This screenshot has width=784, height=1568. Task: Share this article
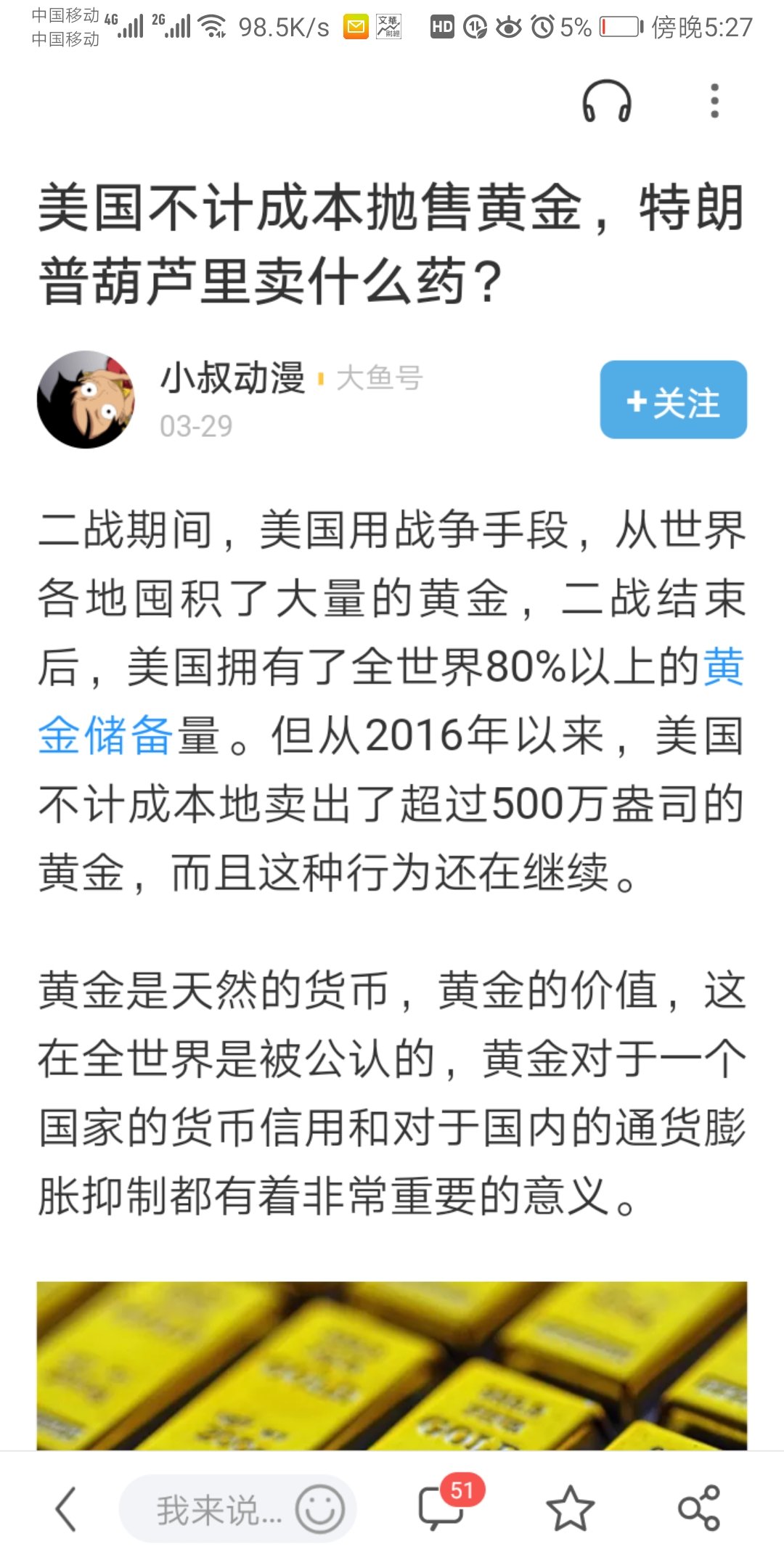pos(698,1508)
